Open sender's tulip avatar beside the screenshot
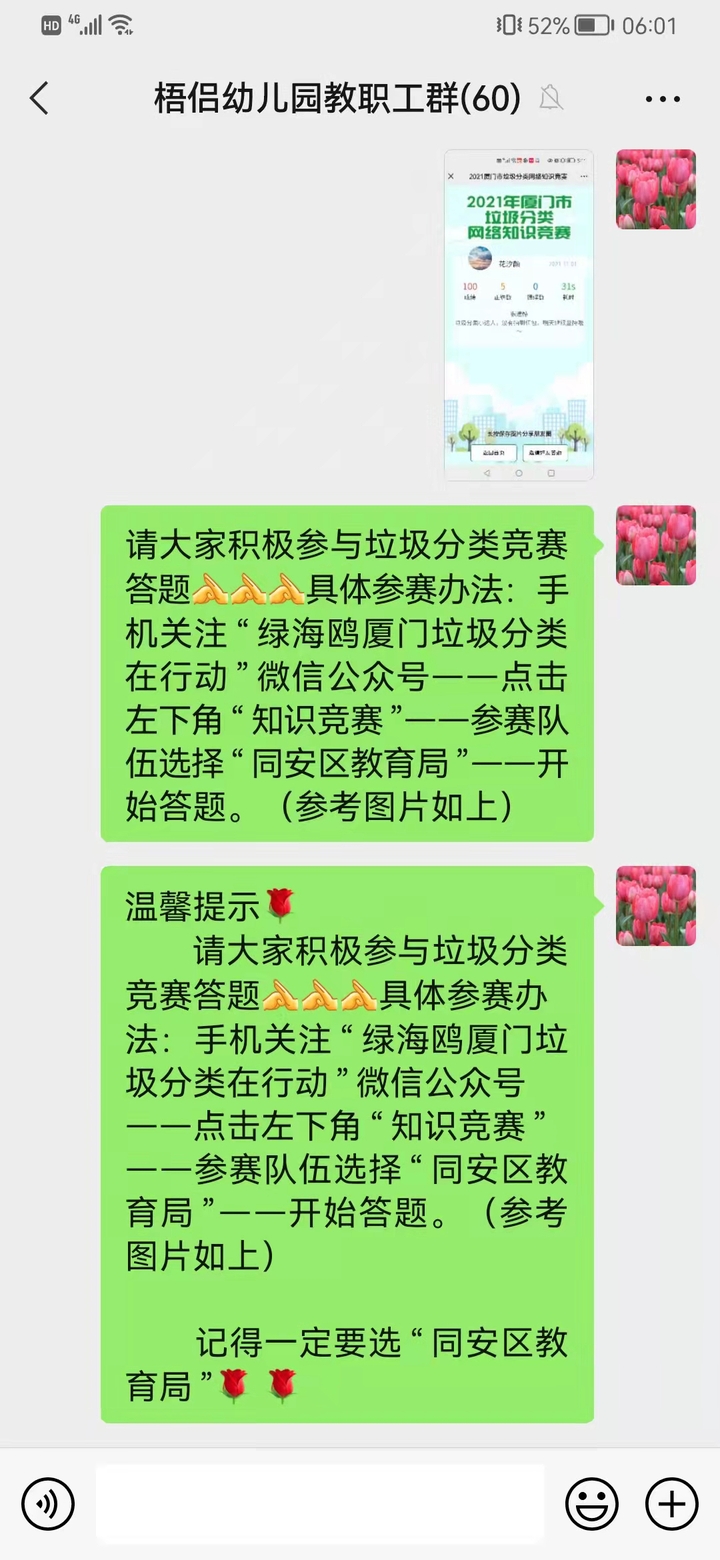Screen dimensions: 720x1560 point(655,190)
